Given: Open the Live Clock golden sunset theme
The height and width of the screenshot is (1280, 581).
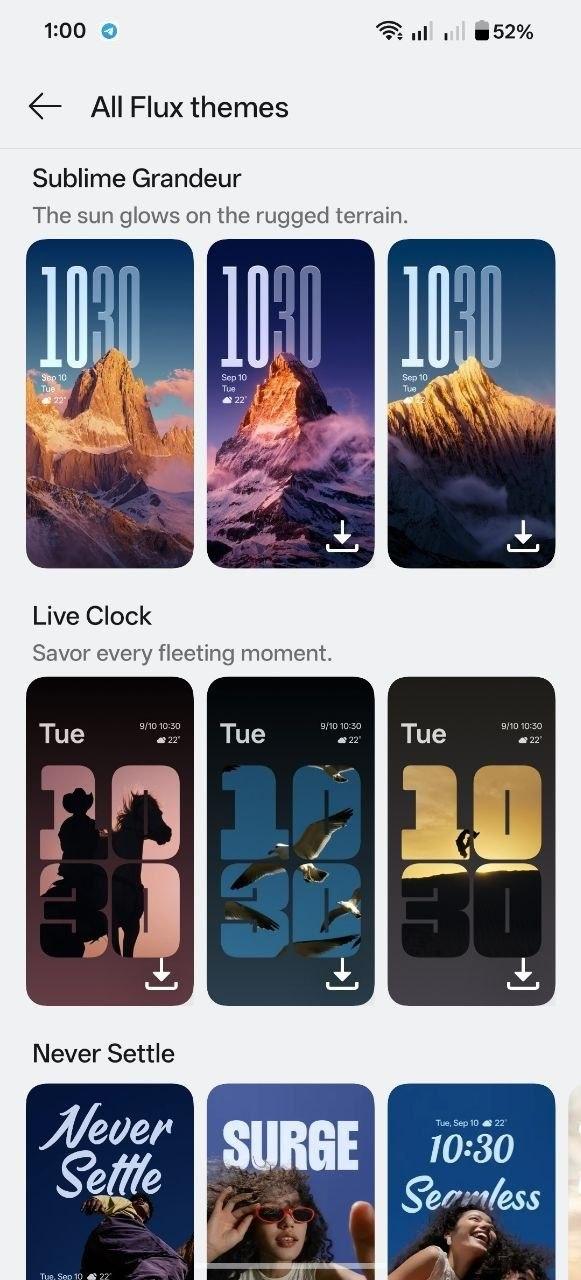Looking at the screenshot, I should coord(471,841).
